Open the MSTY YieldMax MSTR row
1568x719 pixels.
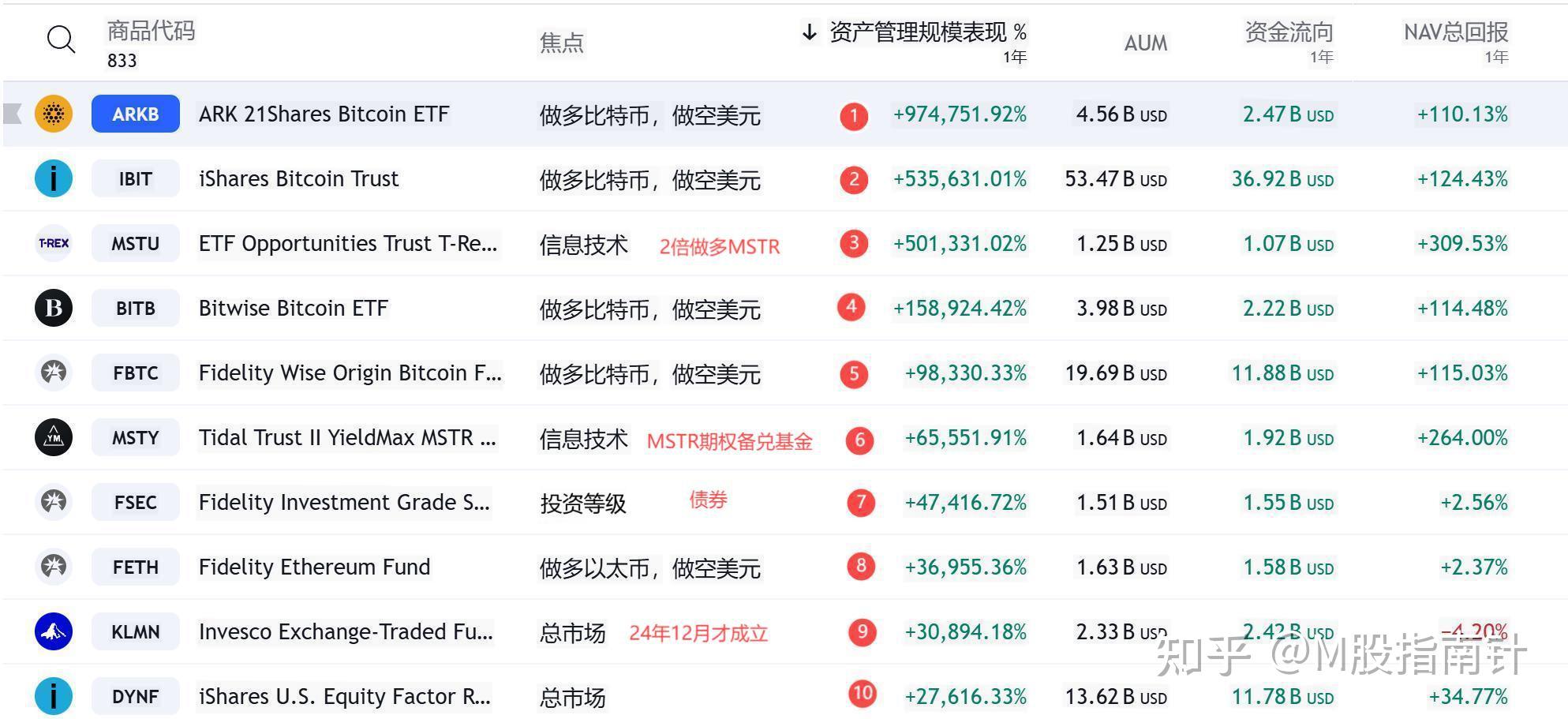347,438
